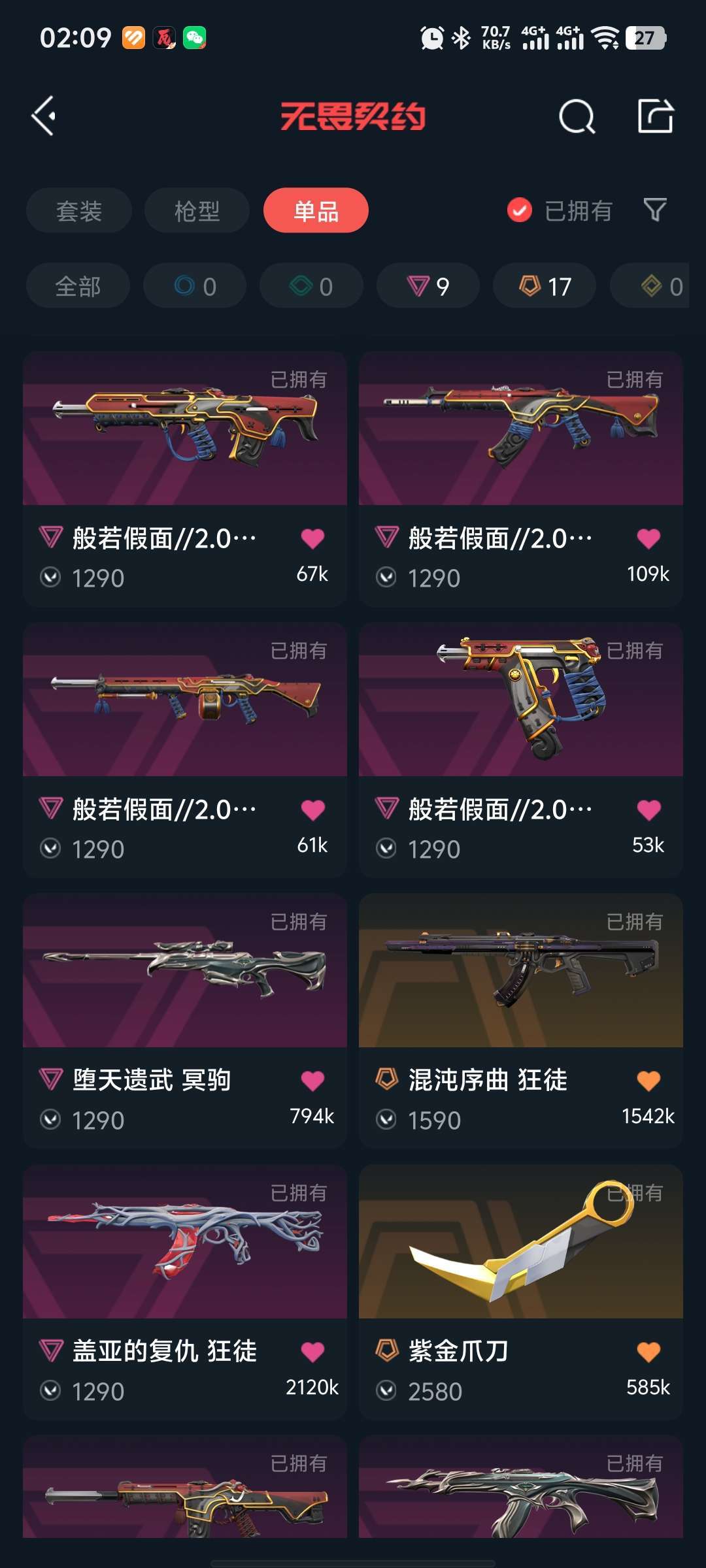The width and height of the screenshot is (706, 1568).
Task: Go back using the top-left arrow
Action: 44,116
